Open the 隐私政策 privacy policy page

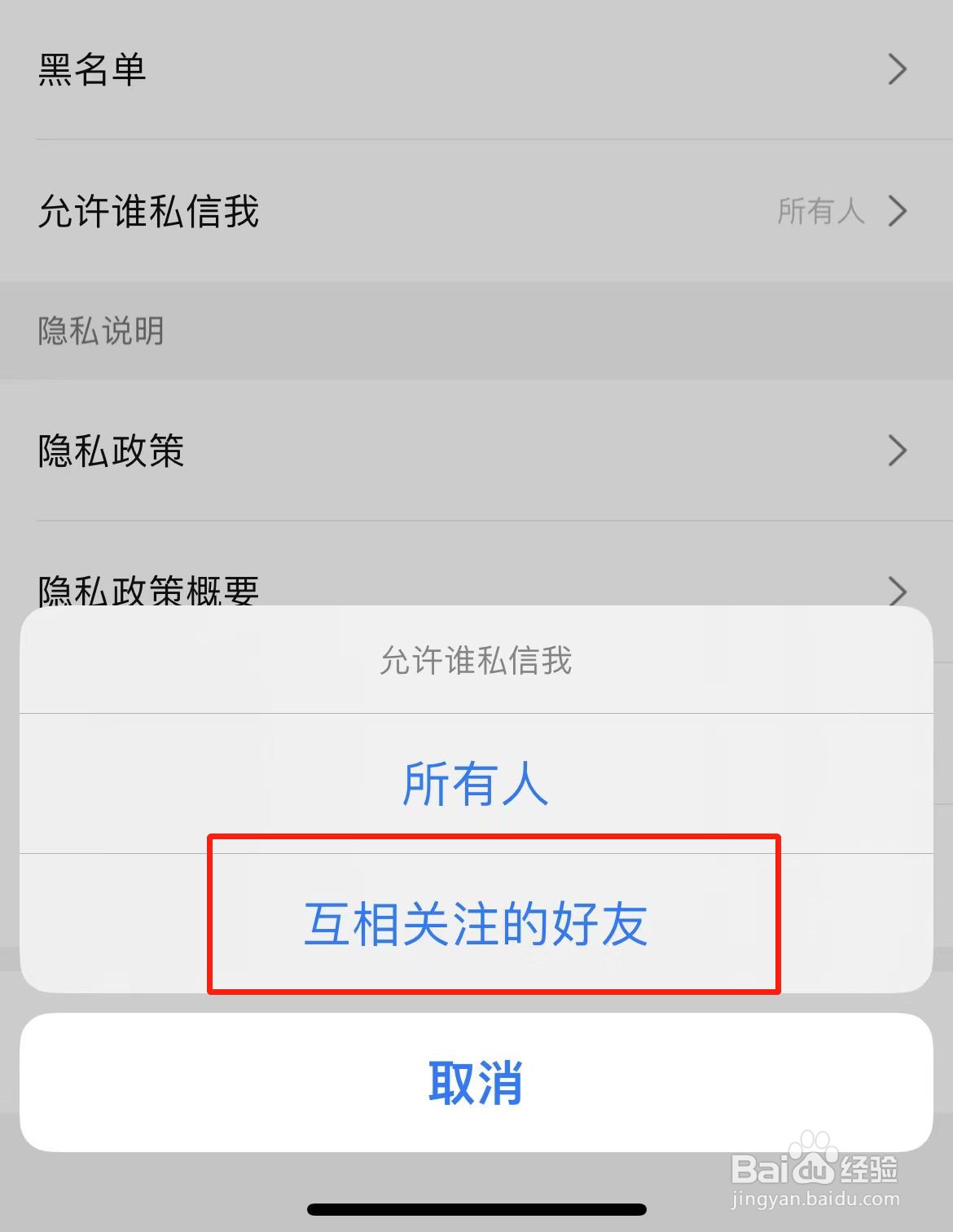tap(111, 451)
